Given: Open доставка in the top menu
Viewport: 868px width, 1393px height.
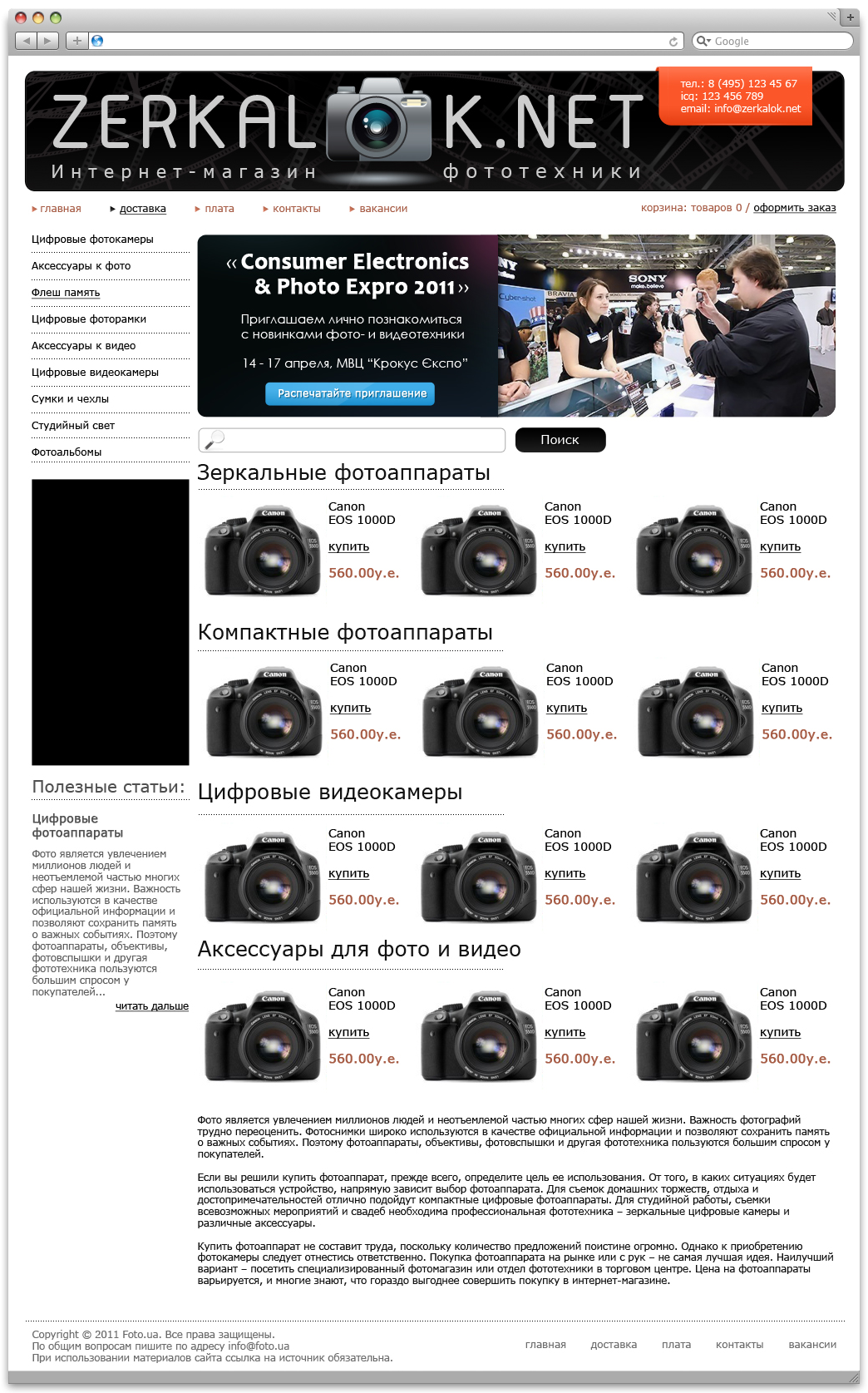Looking at the screenshot, I should point(142,209).
